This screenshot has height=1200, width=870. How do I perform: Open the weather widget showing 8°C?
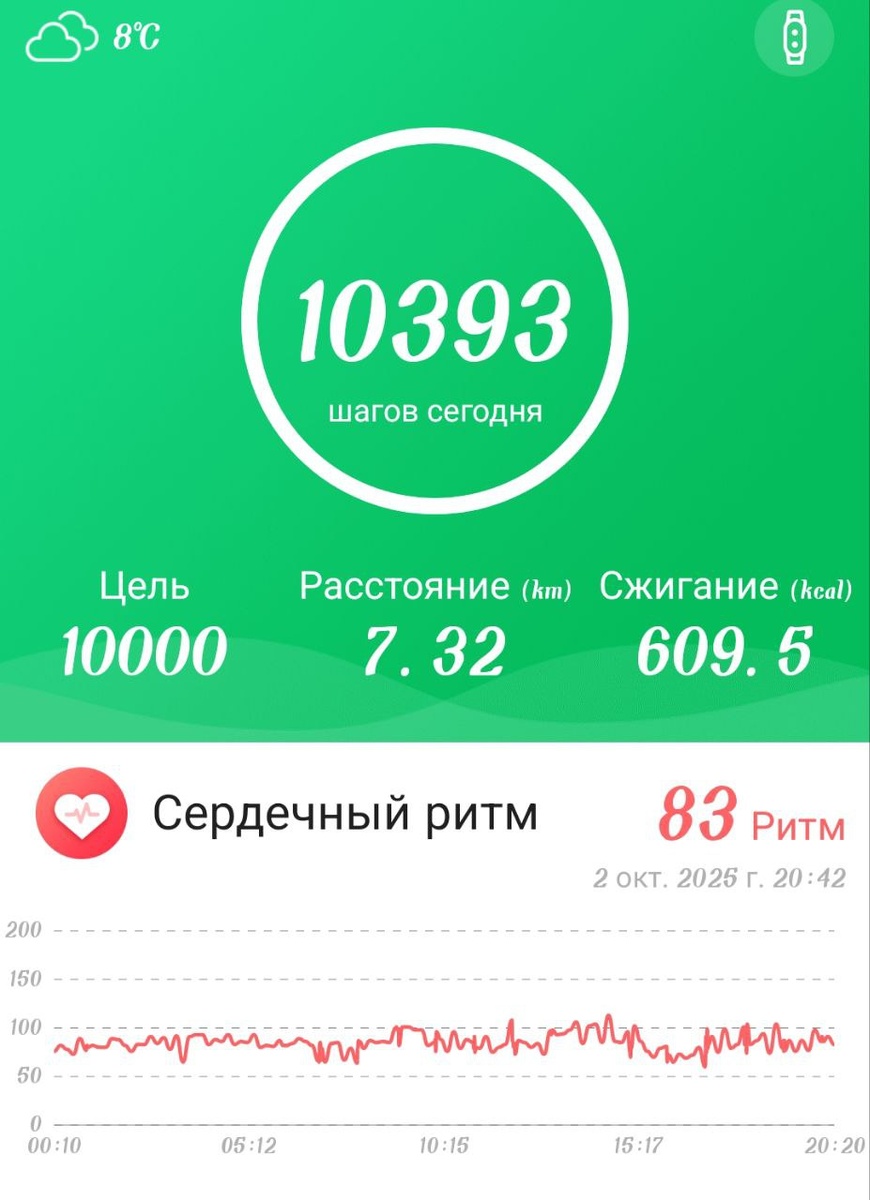tap(93, 40)
